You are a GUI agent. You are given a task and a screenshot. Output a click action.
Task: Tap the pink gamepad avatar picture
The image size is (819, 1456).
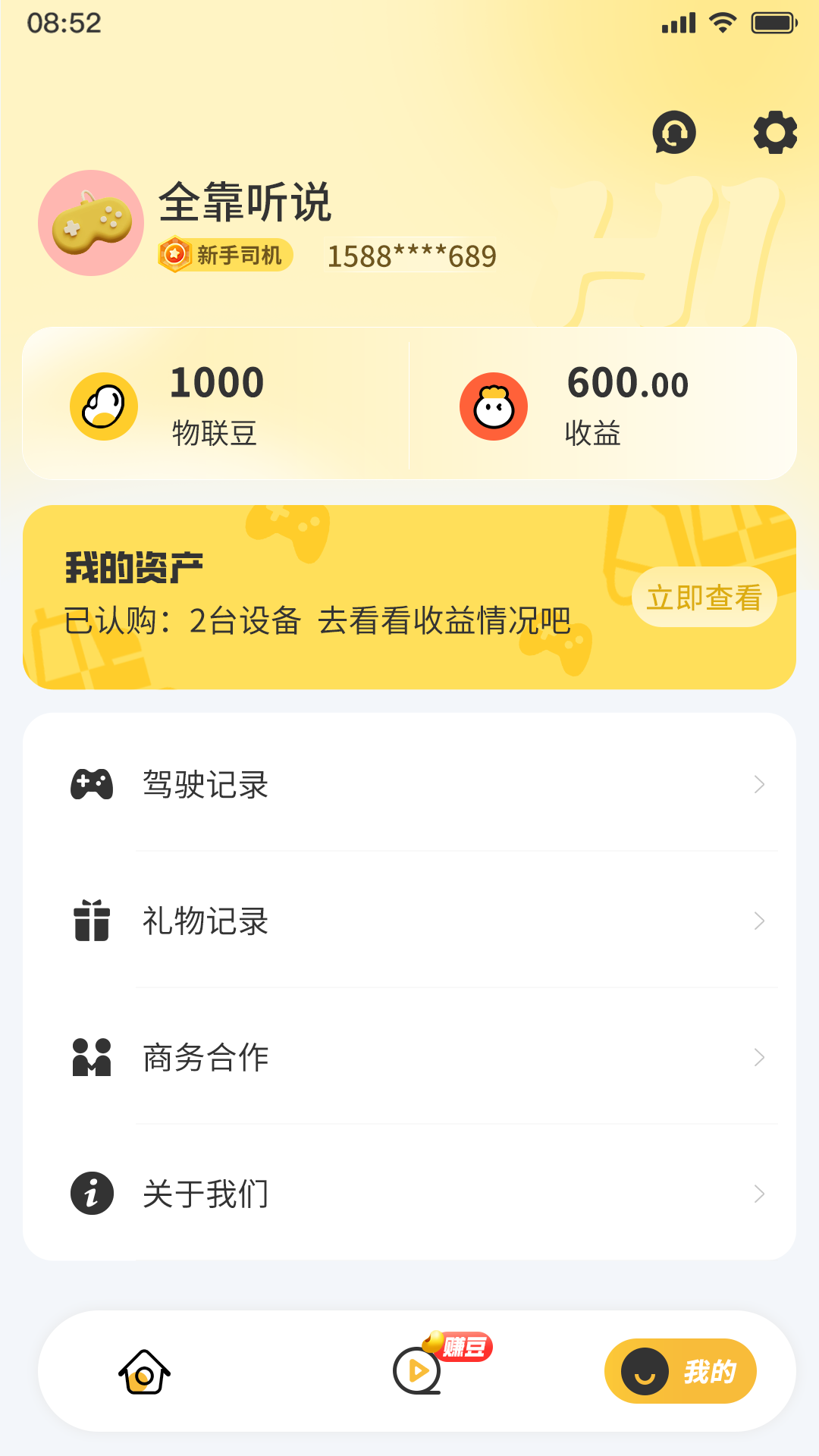89,223
